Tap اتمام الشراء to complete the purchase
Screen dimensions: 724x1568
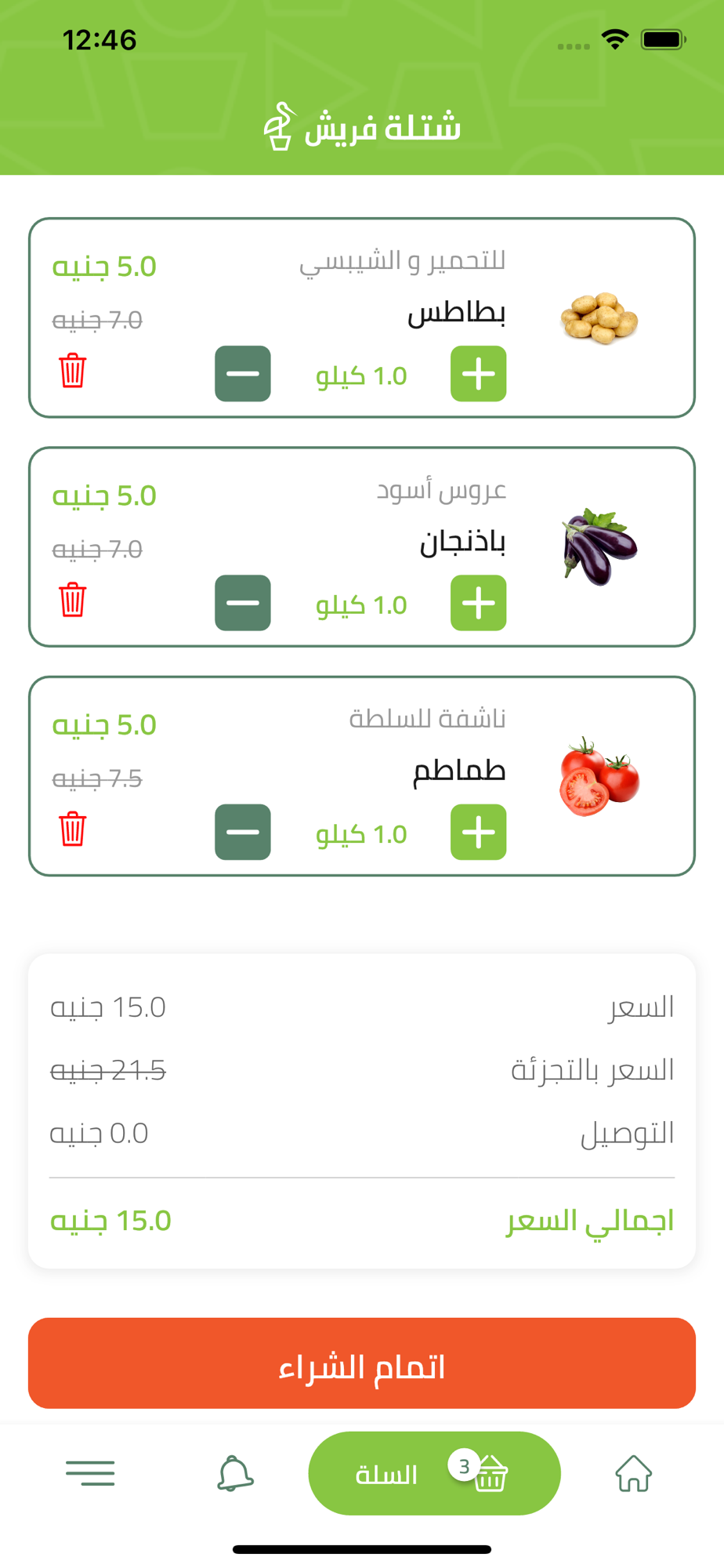pos(362,1363)
